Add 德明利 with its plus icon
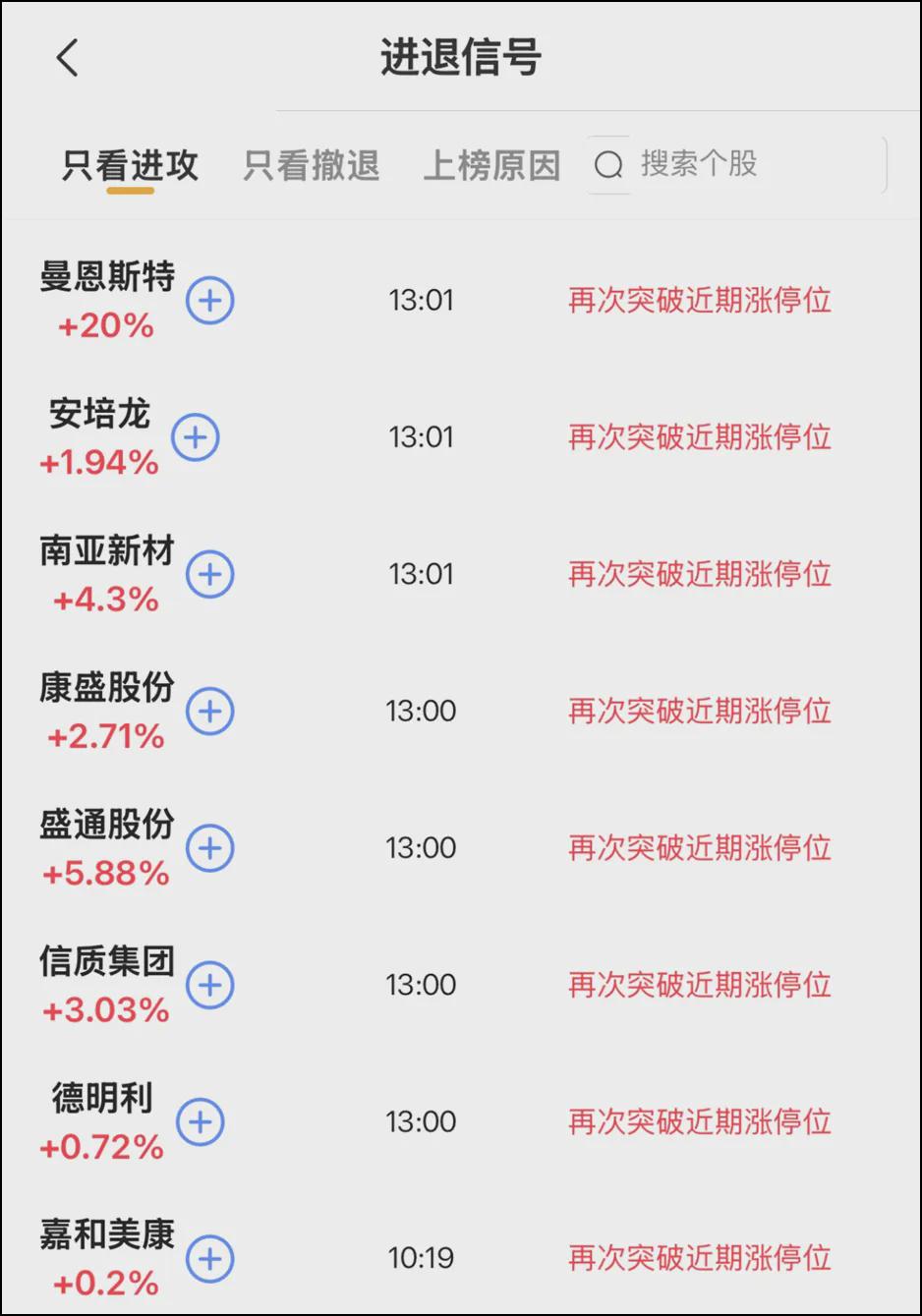 point(201,1121)
